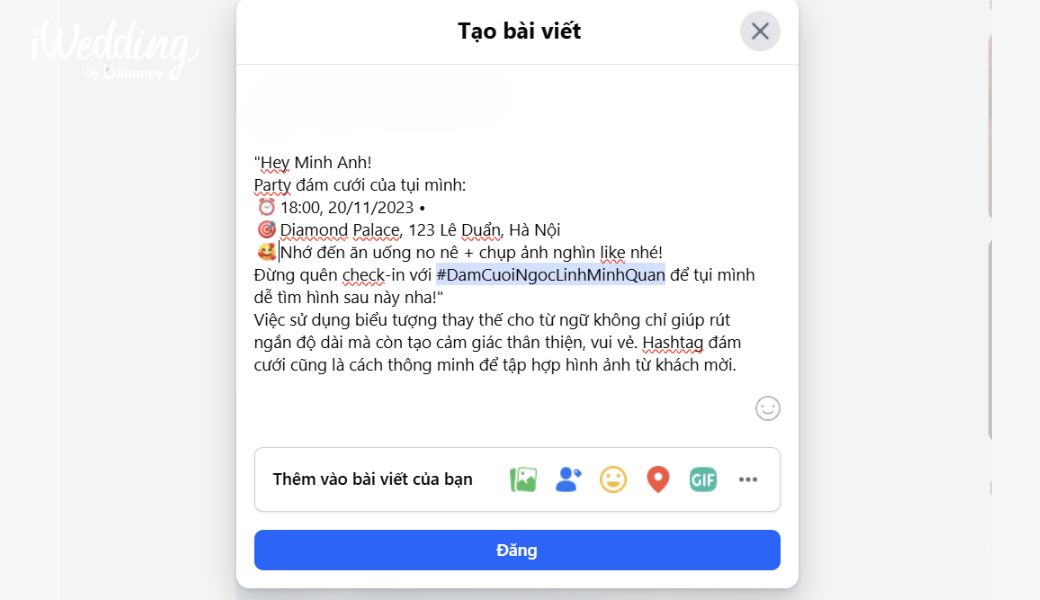Tag people in the post
The image size is (1040, 600).
coord(568,480)
